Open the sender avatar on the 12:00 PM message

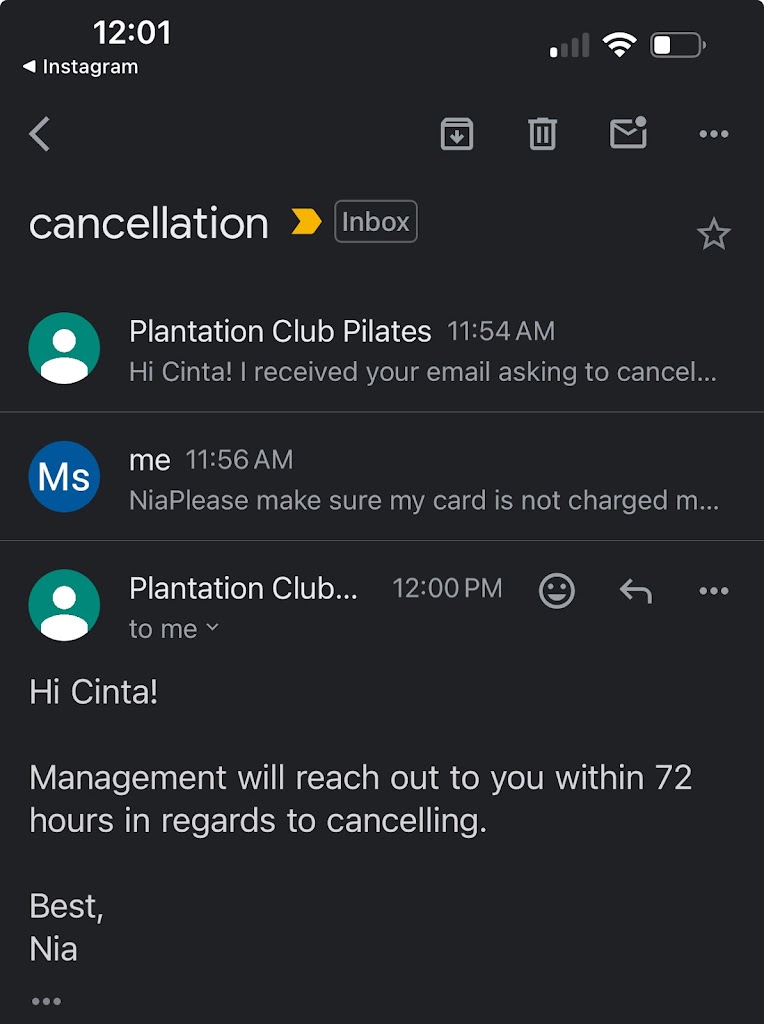pos(64,605)
